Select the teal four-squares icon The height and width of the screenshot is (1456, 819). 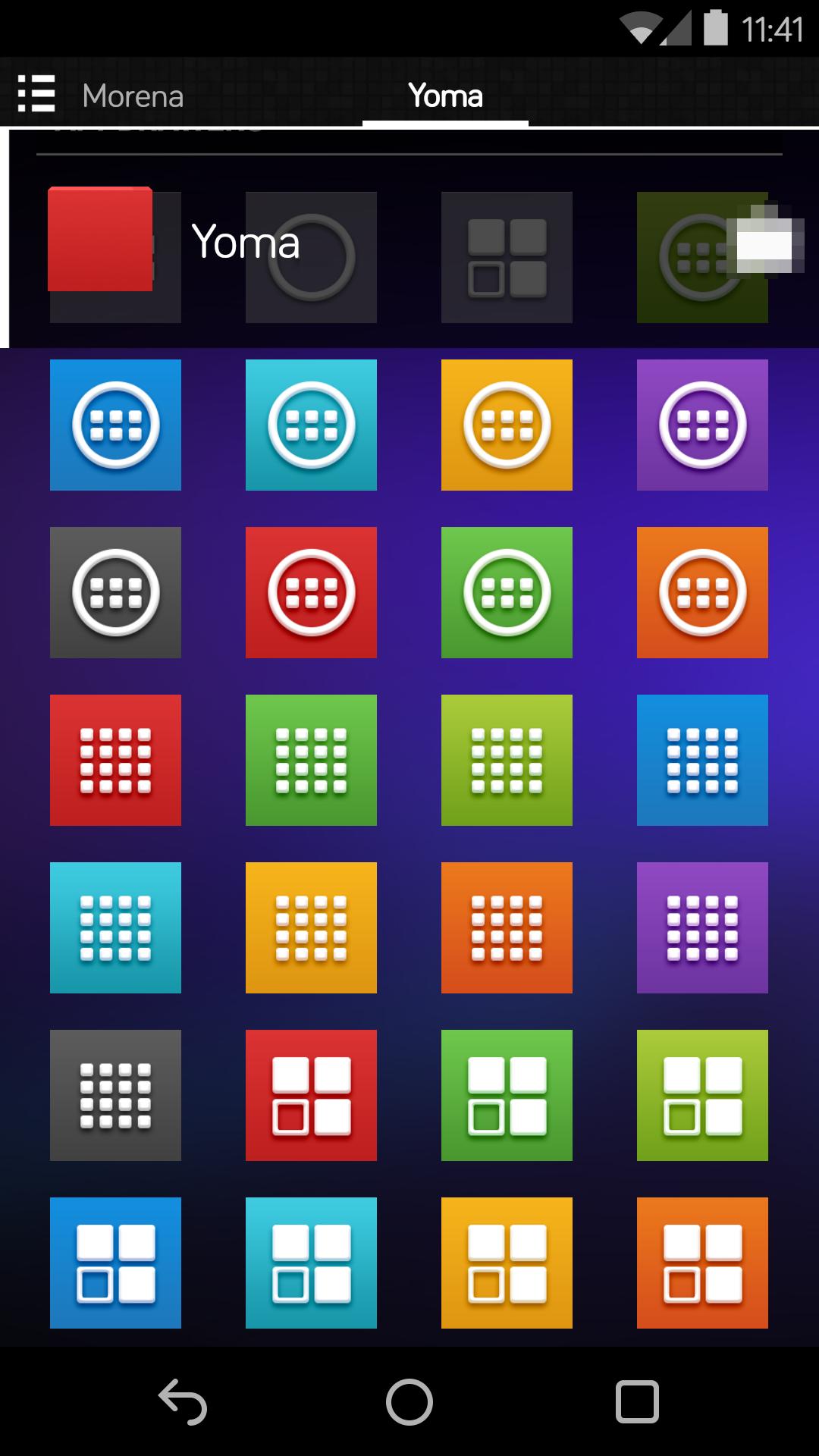click(x=311, y=1263)
